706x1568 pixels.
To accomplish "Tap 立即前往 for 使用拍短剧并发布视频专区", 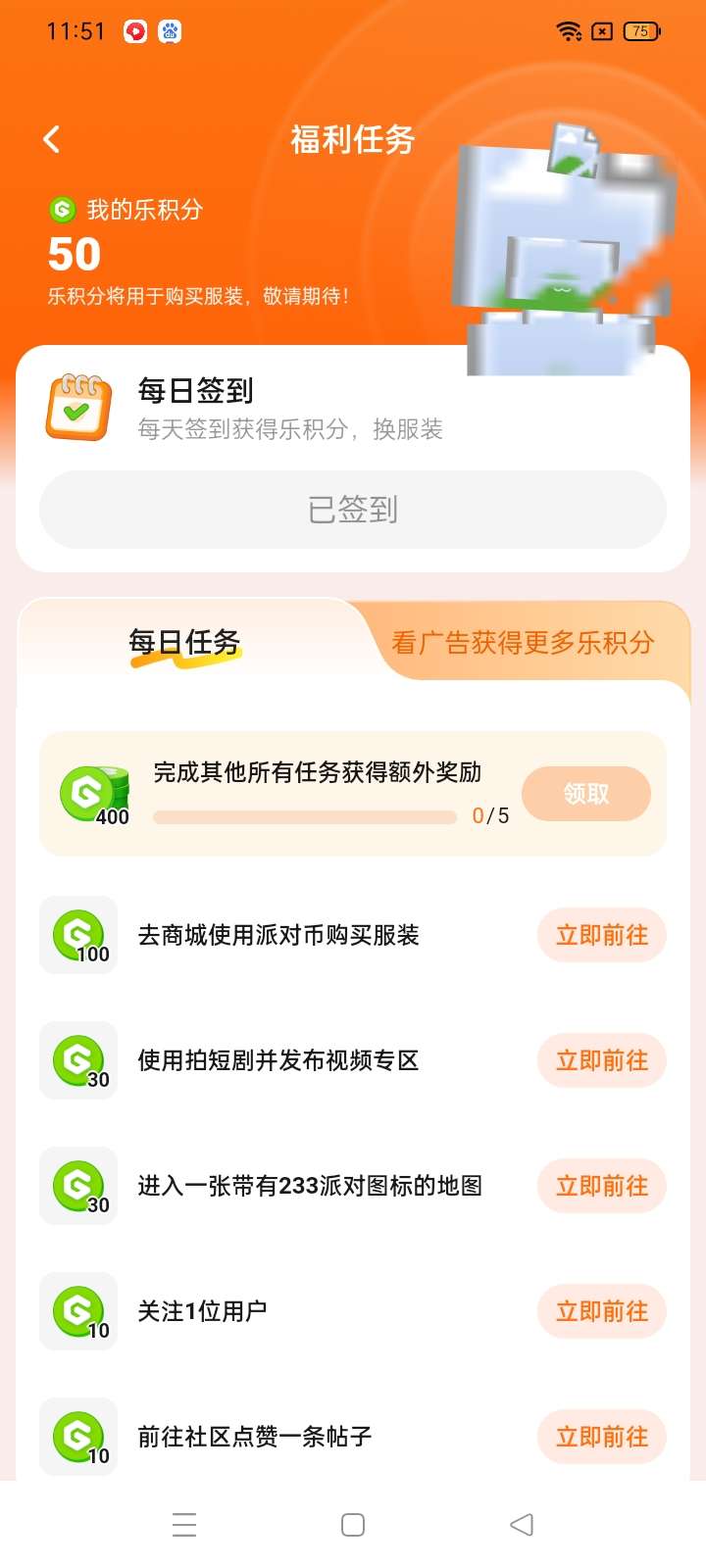I will pos(602,1061).
